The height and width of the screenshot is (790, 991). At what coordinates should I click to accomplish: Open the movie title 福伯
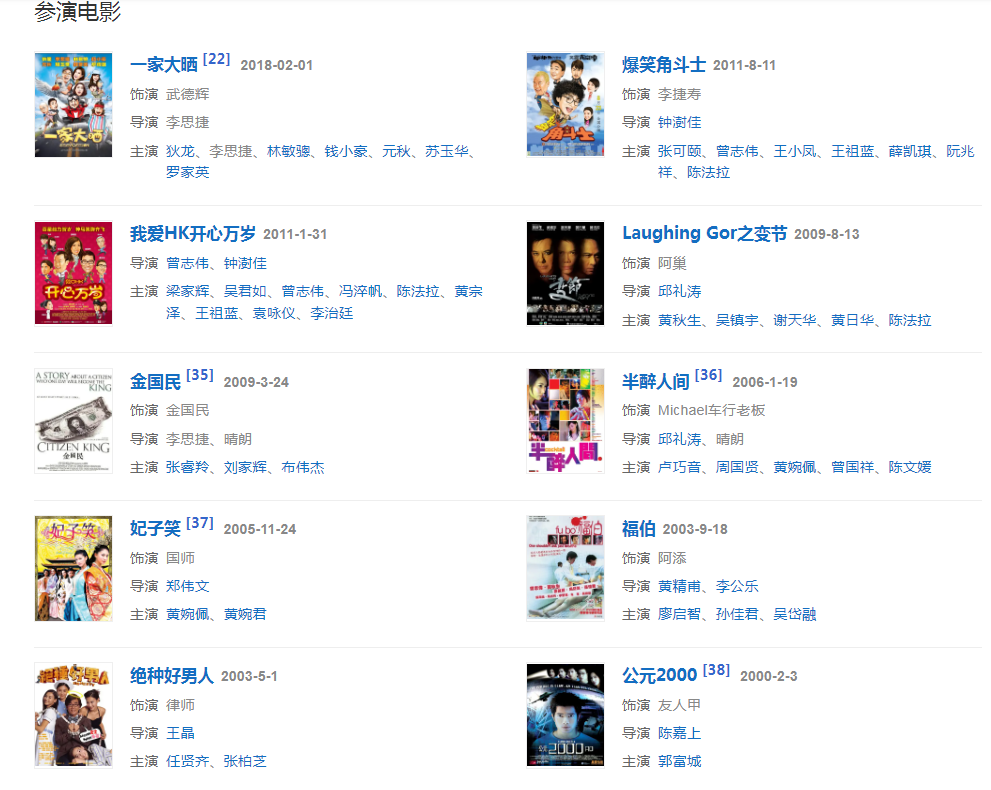pyautogui.click(x=638, y=529)
